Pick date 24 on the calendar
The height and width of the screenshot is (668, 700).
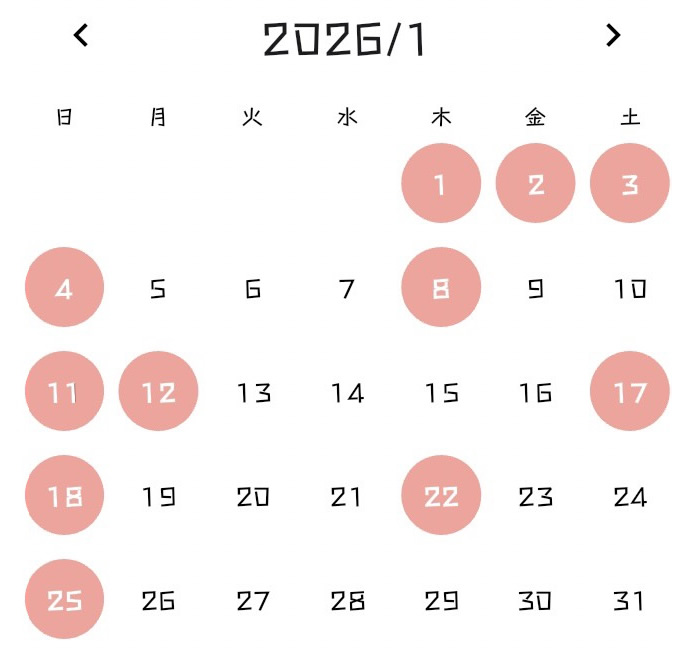coord(630,497)
